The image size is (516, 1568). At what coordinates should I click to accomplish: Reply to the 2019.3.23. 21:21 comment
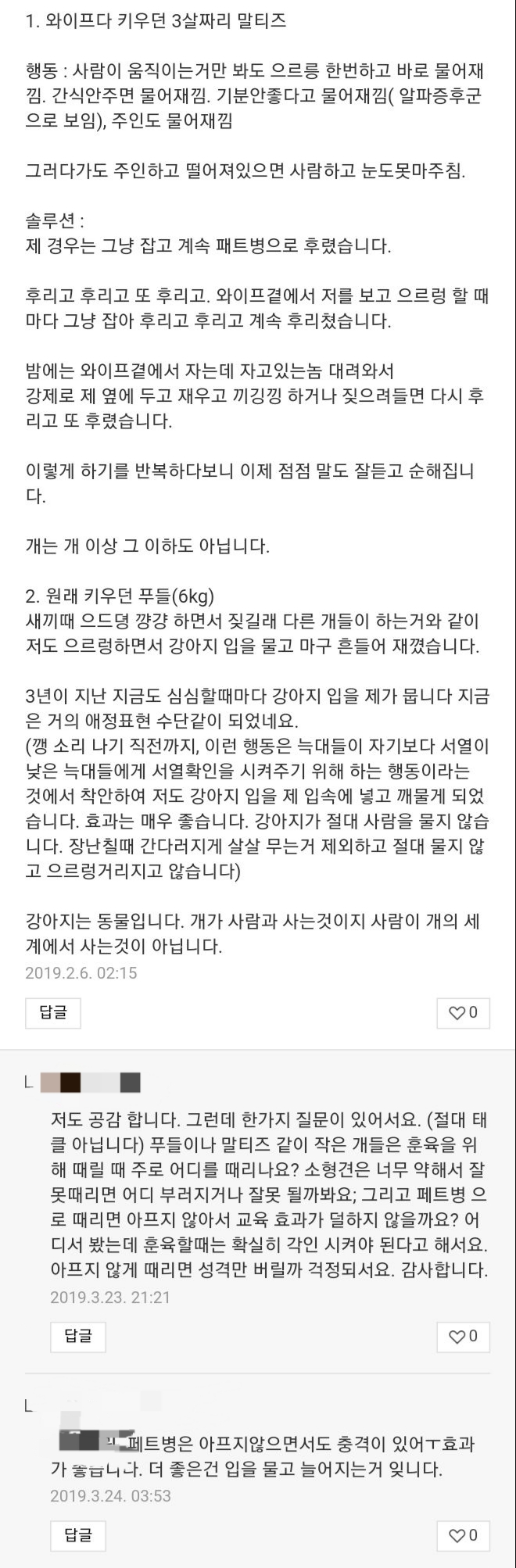77,1337
